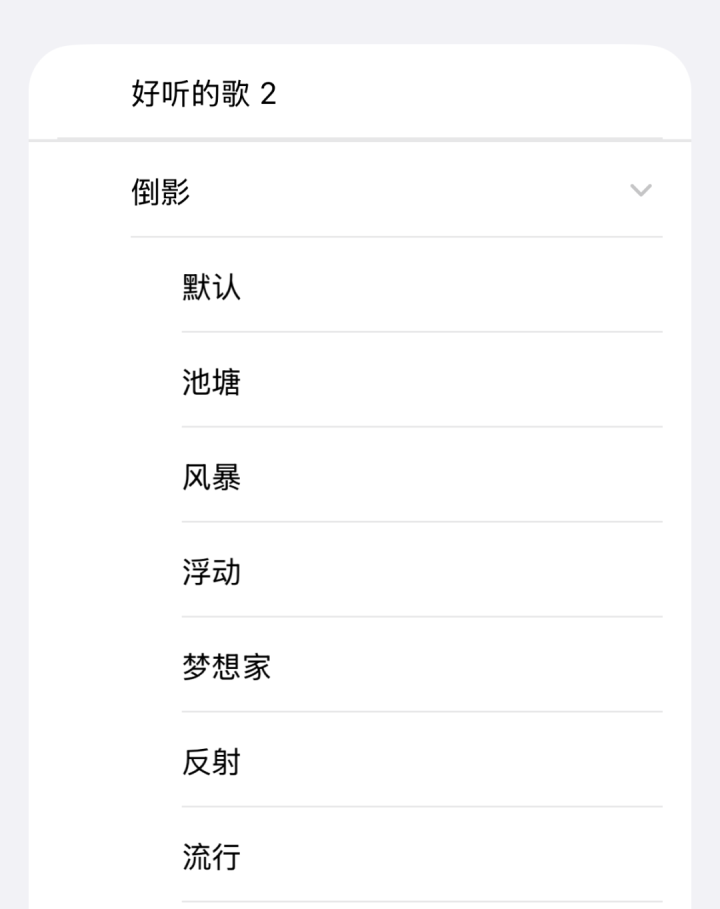Select the last visible option 流行
The image size is (720, 909).
209,856
